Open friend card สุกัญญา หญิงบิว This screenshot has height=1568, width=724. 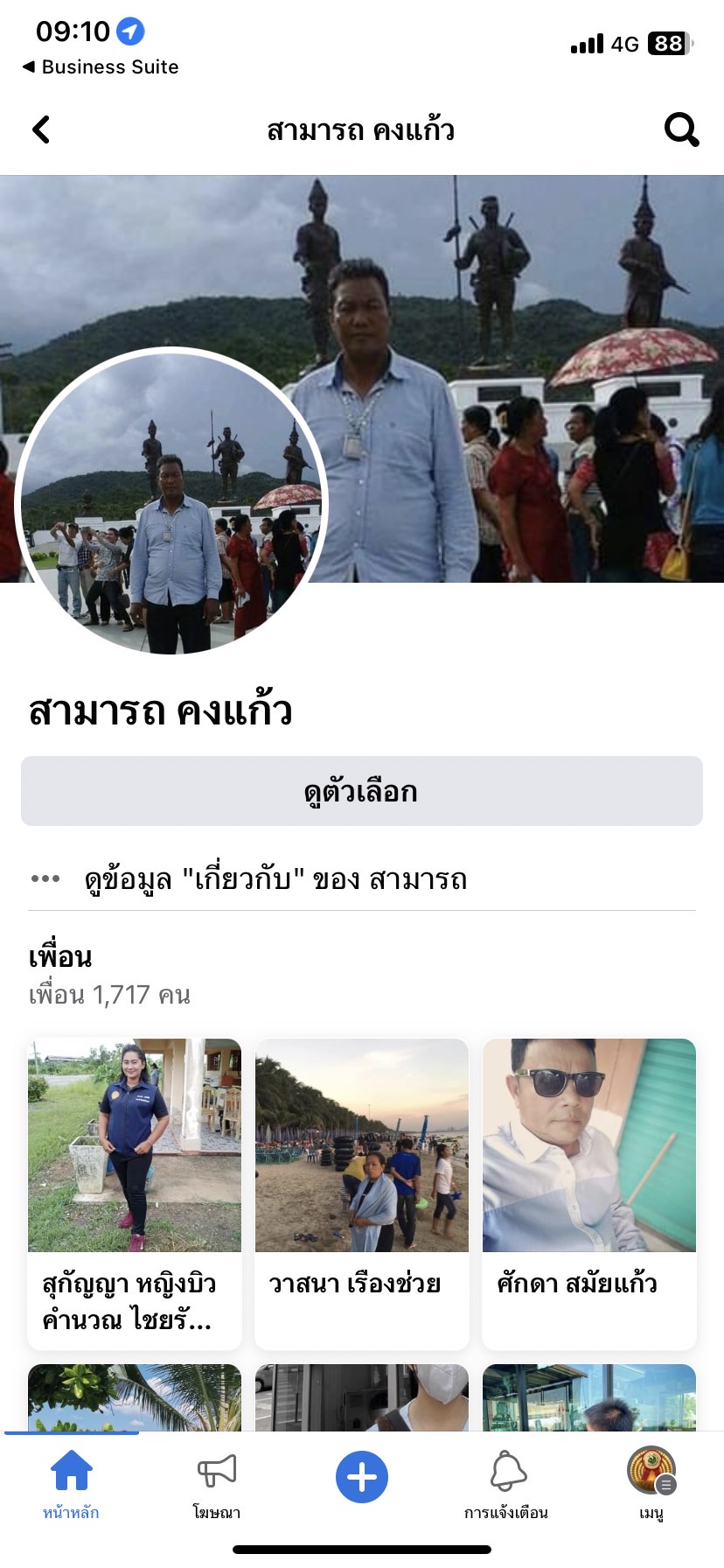coord(135,1193)
